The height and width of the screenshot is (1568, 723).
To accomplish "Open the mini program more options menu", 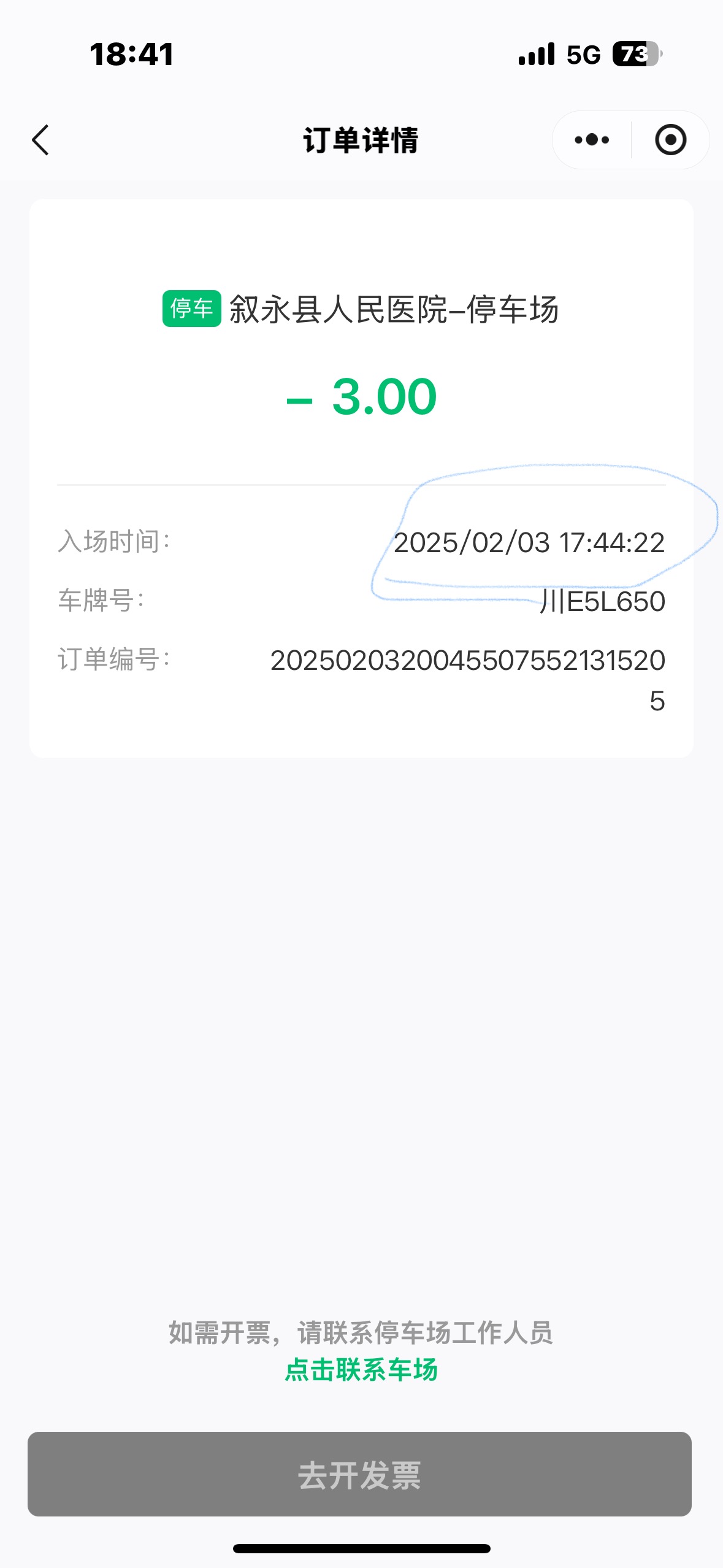I will 592,140.
